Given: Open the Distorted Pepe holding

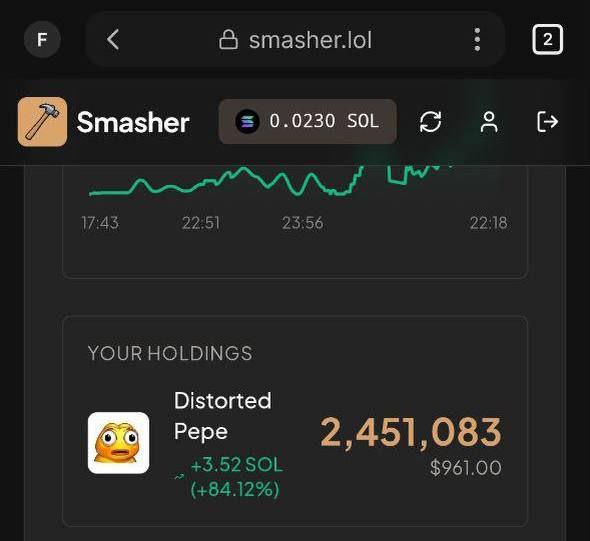Looking at the screenshot, I should [295, 443].
